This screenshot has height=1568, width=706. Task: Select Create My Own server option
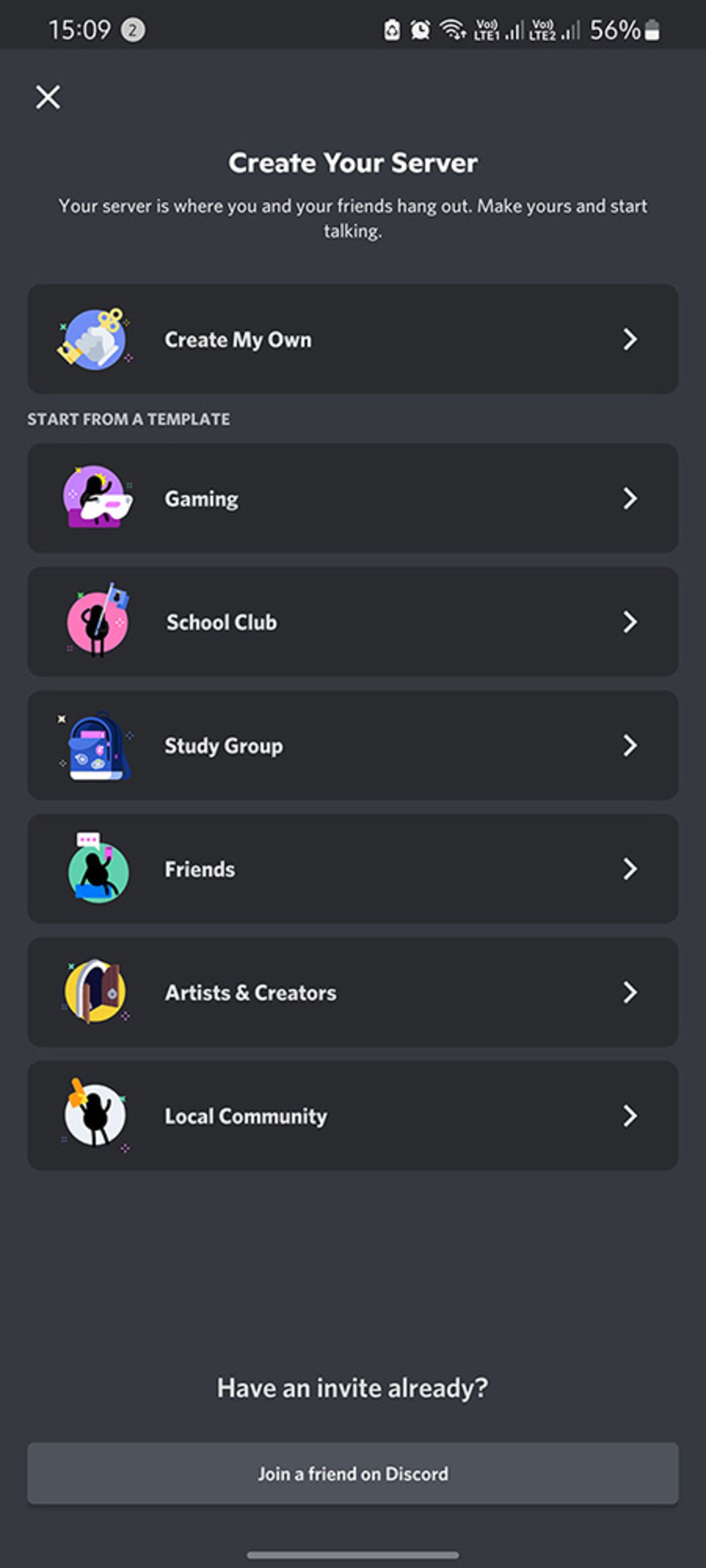click(352, 339)
